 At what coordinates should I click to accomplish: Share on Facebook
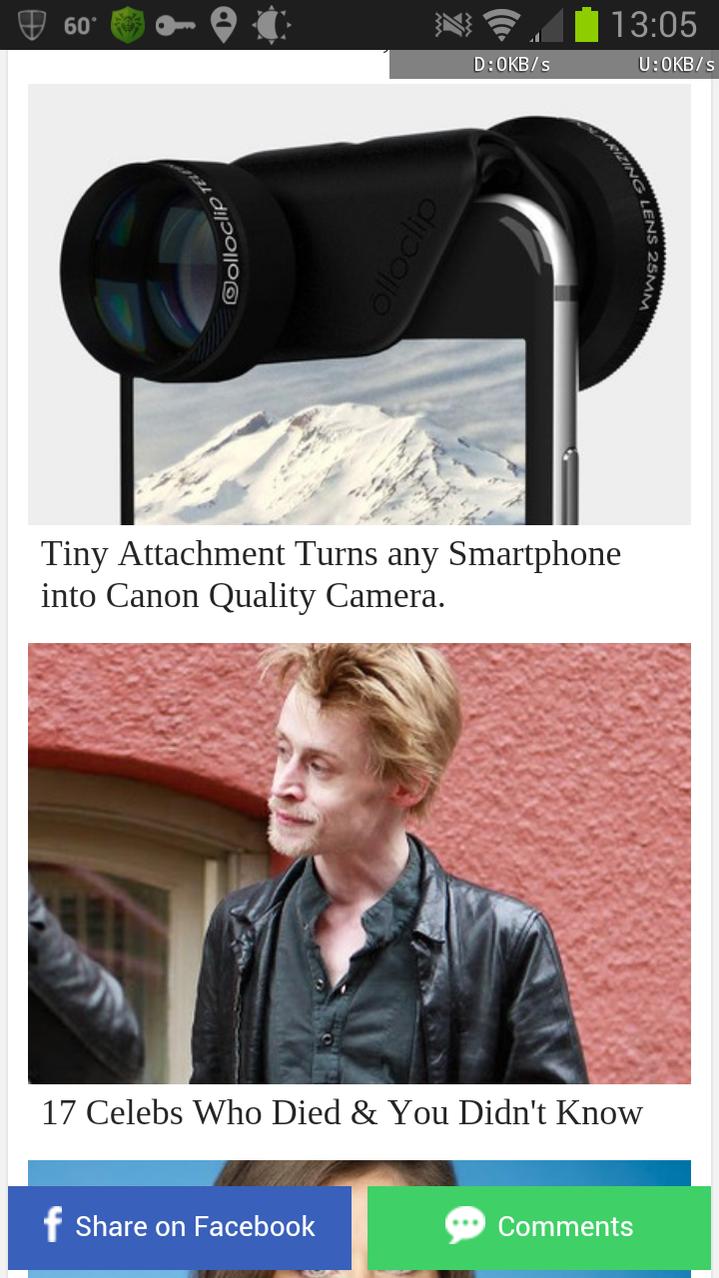click(180, 1227)
